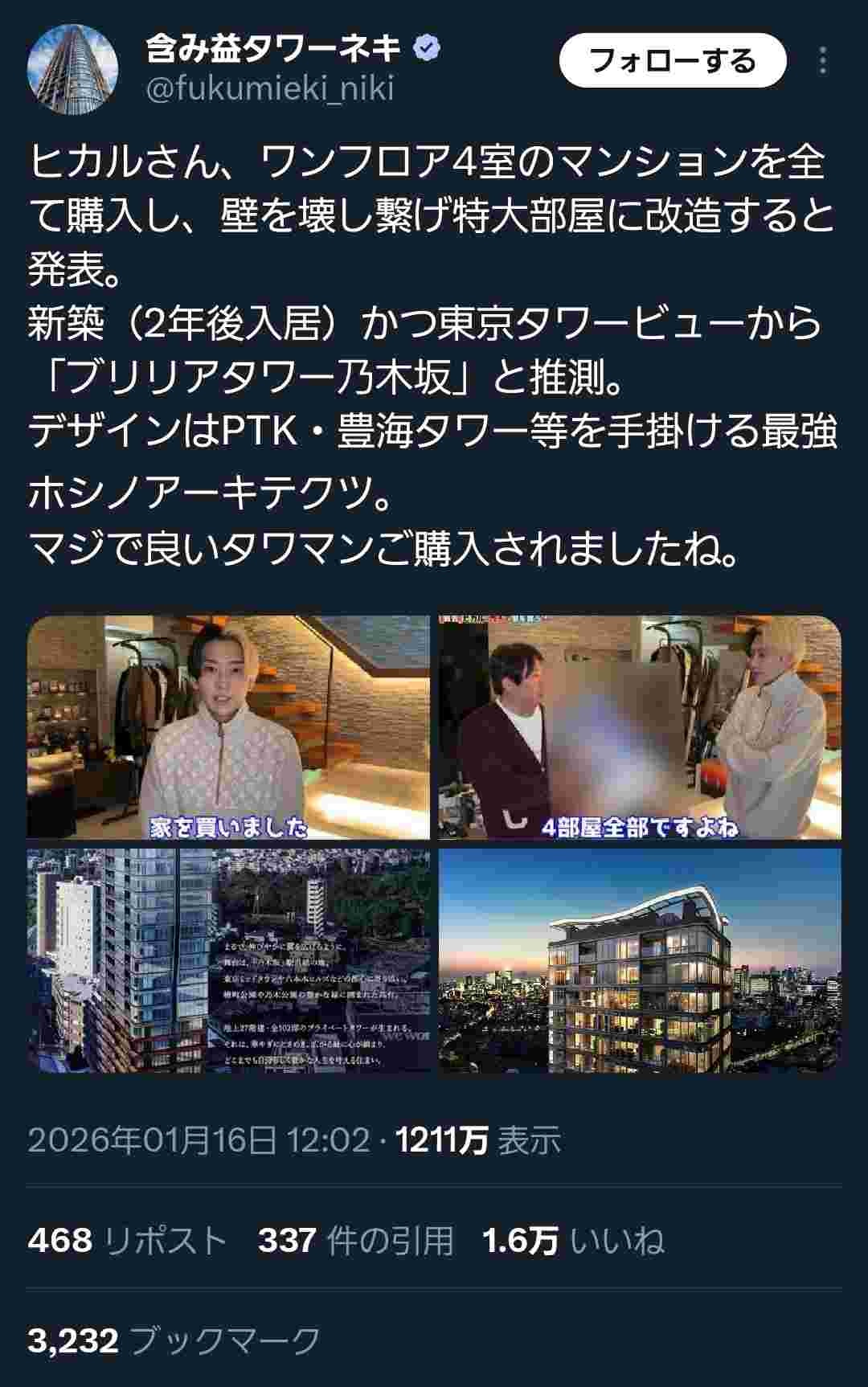868x1387 pixels.
Task: Open 含み益タワーネキ's profile avatar
Action: coord(72,69)
